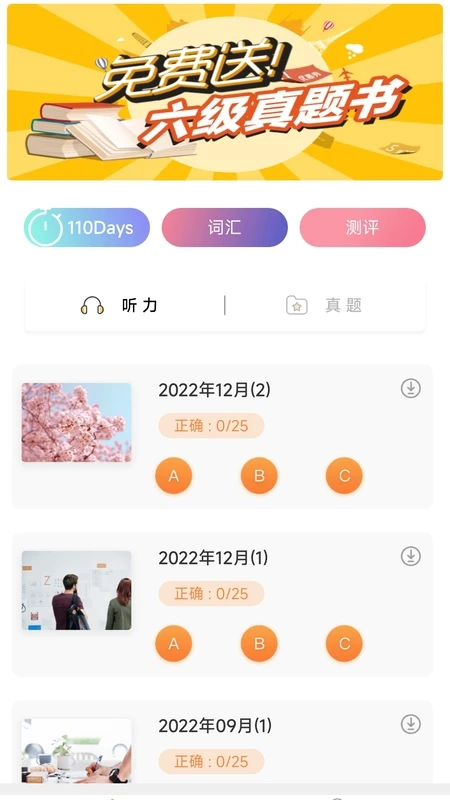Download the 2022年12月(2) listening set
Screen dimensions: 450x800
coord(411,389)
